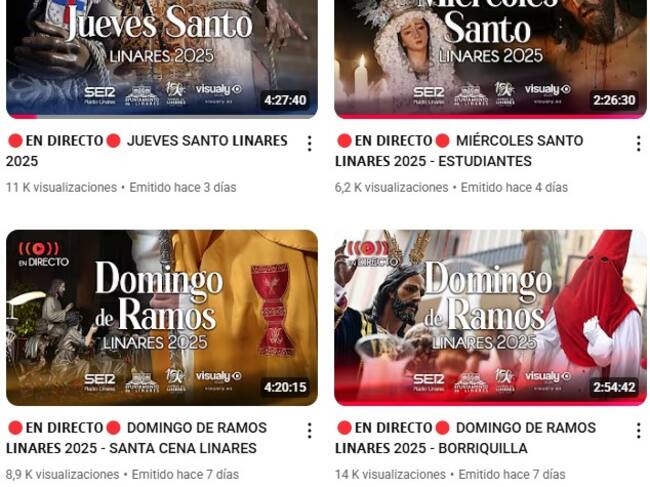Open options menu for Miércoles Santo Estudiantes video
650x487 pixels.
638,144
